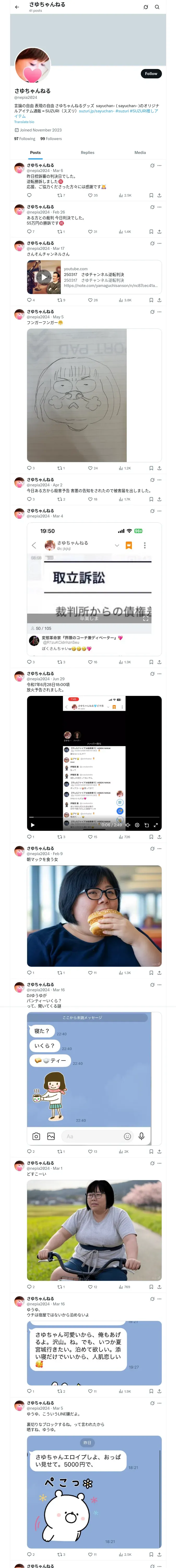
Task: Play the video in the Jun 29 post
Action: coord(33,825)
